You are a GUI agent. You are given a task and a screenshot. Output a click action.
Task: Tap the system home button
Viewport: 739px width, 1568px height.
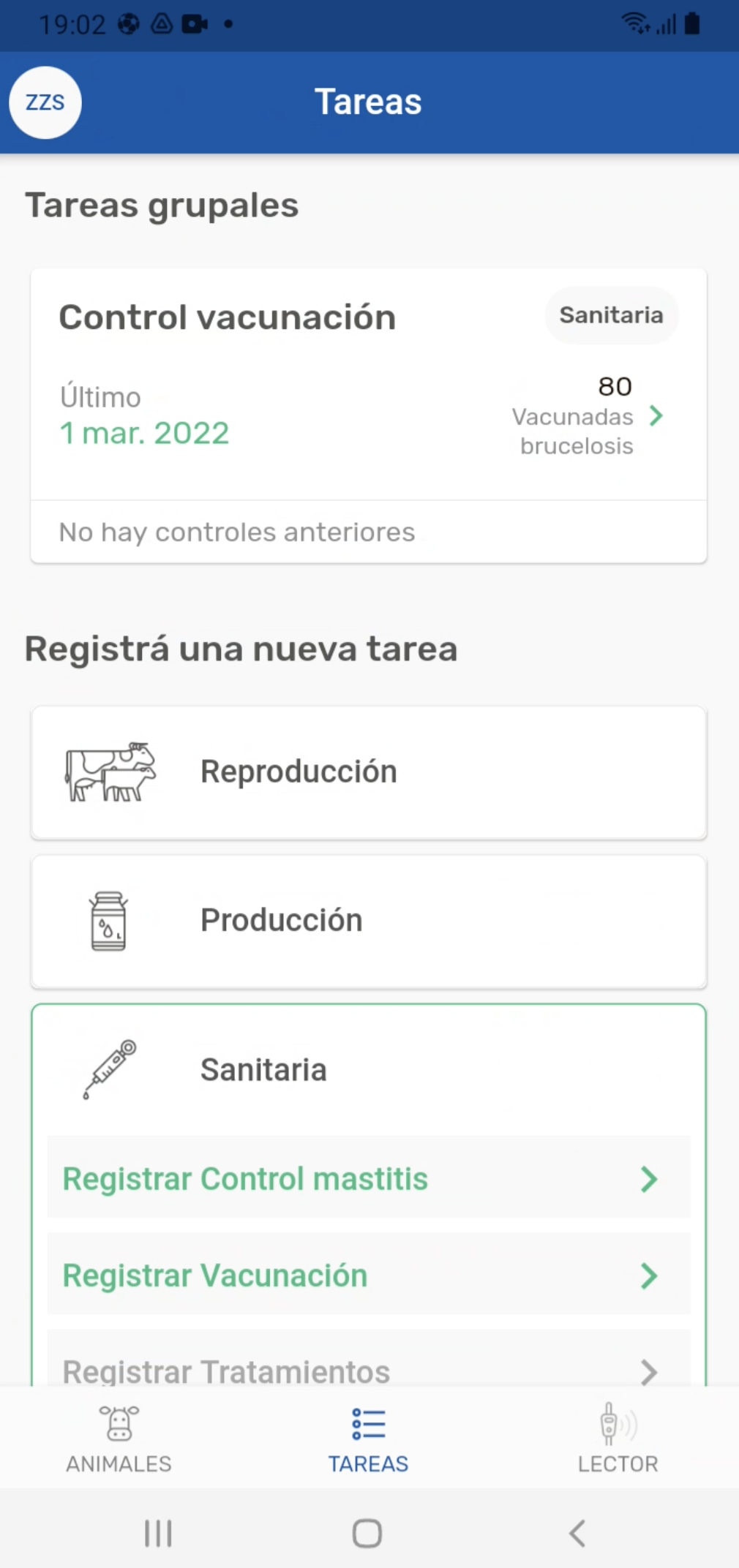click(367, 1533)
